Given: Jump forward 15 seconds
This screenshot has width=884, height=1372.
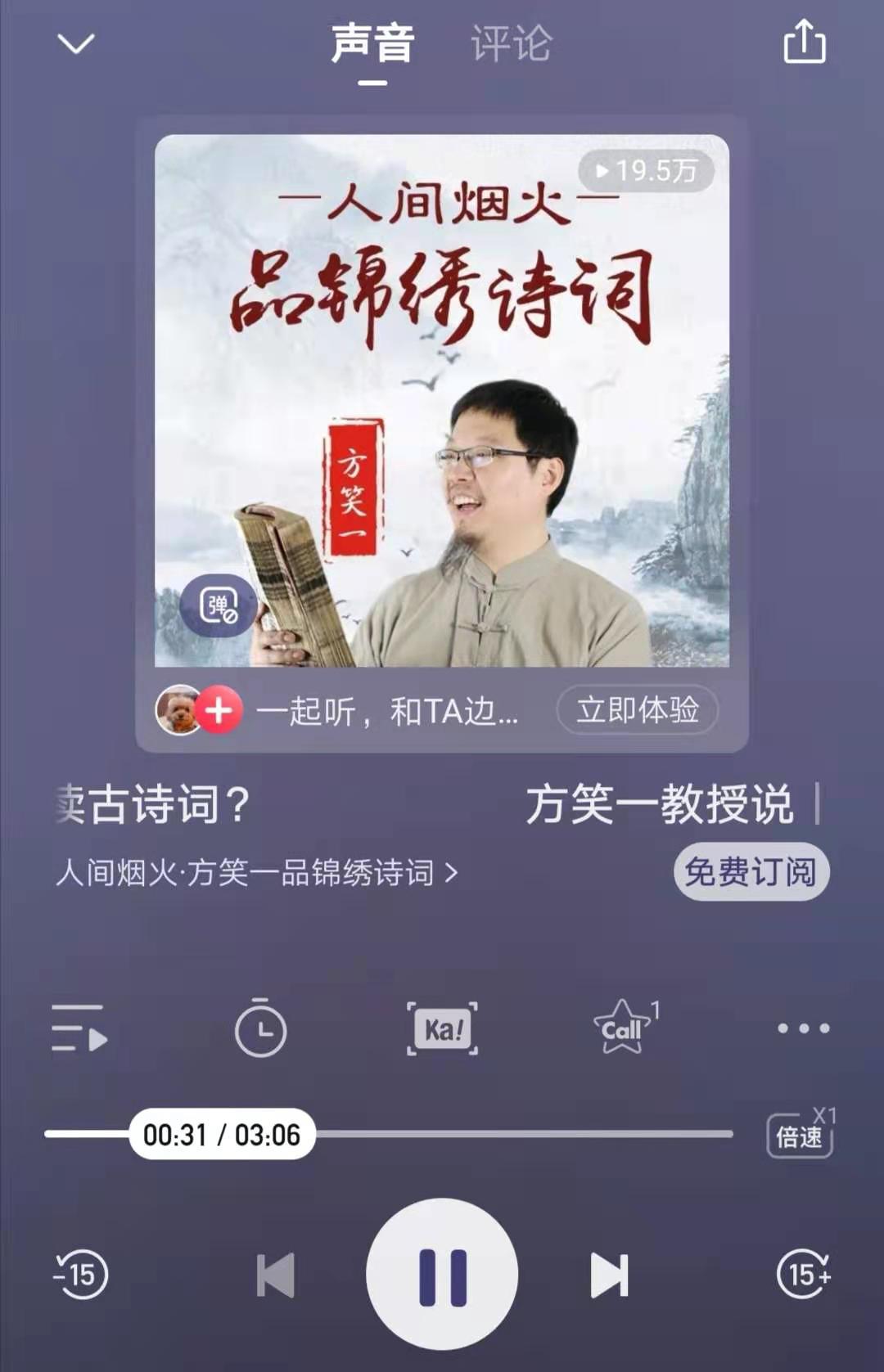Looking at the screenshot, I should (804, 1274).
